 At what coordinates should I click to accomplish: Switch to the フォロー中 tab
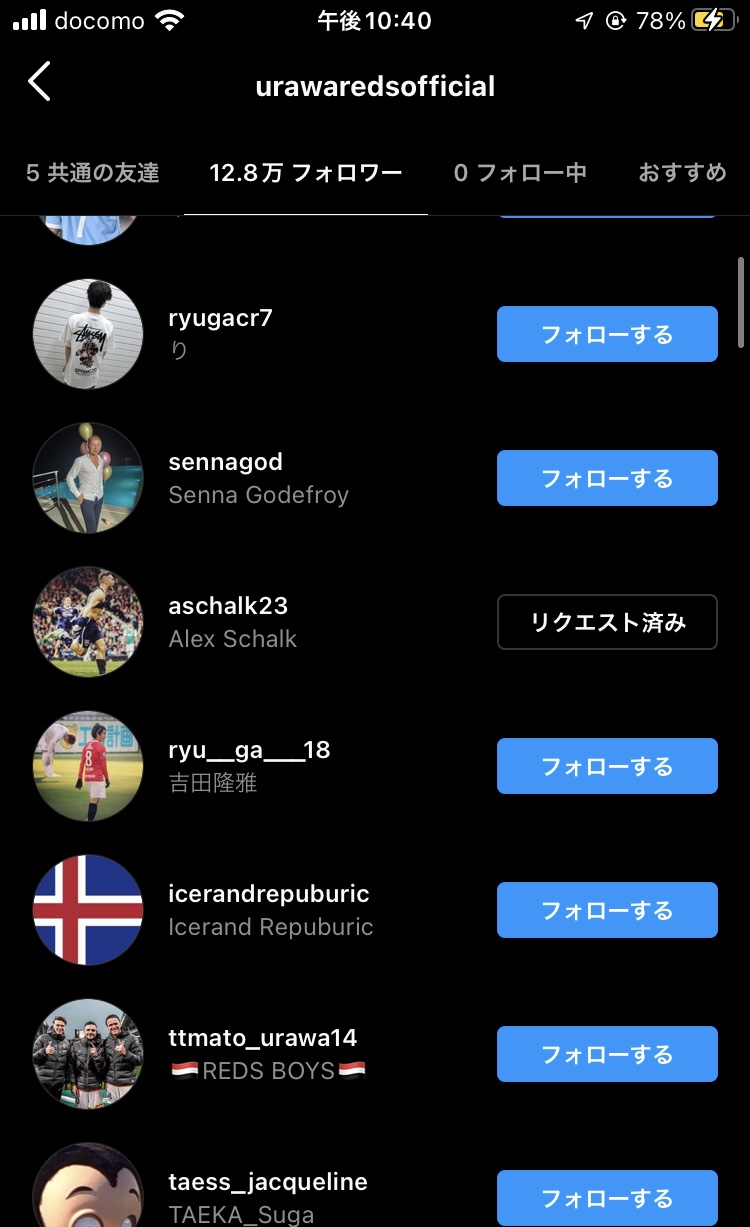click(x=519, y=173)
